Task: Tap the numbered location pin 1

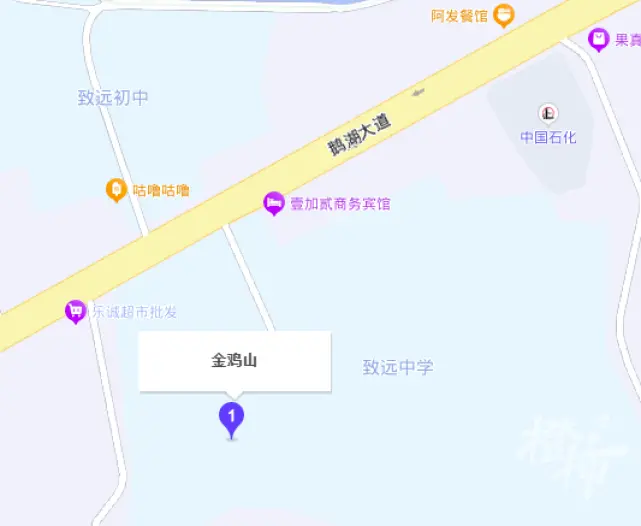Action: click(x=232, y=416)
